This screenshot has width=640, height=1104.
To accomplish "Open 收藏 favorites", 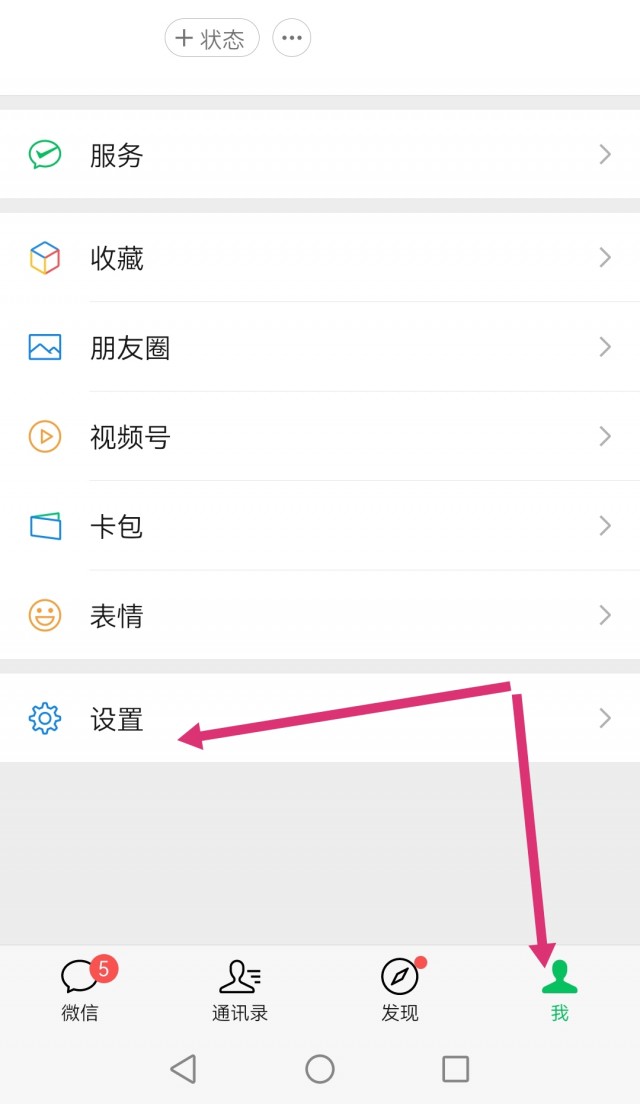I will 320,258.
